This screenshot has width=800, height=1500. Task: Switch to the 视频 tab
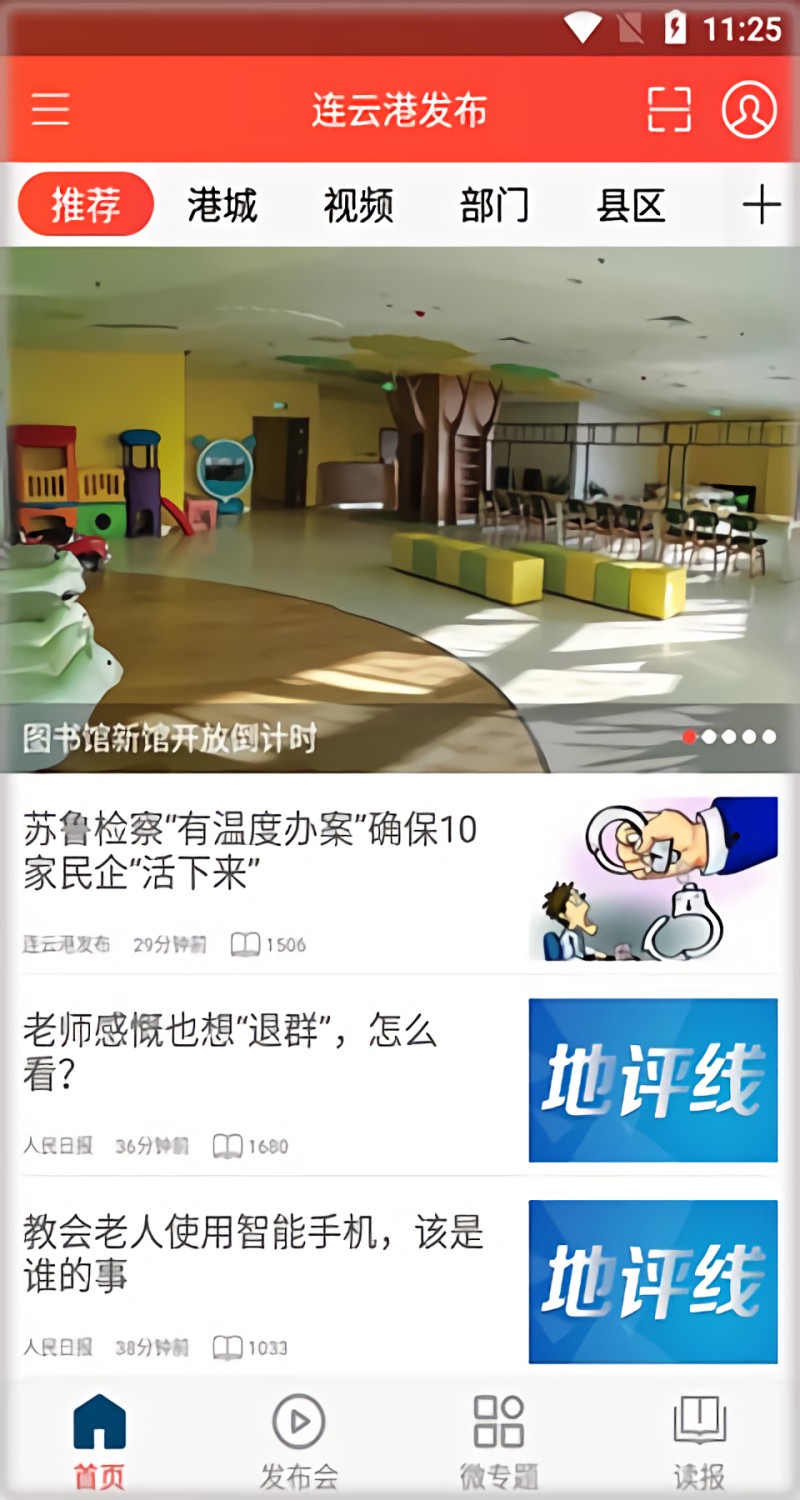click(x=358, y=203)
